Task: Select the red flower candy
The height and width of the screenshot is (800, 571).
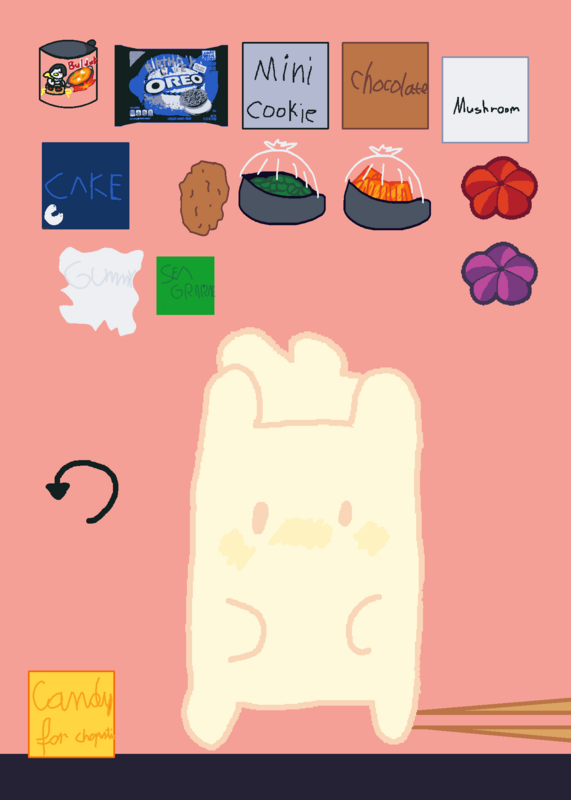Action: [500, 188]
